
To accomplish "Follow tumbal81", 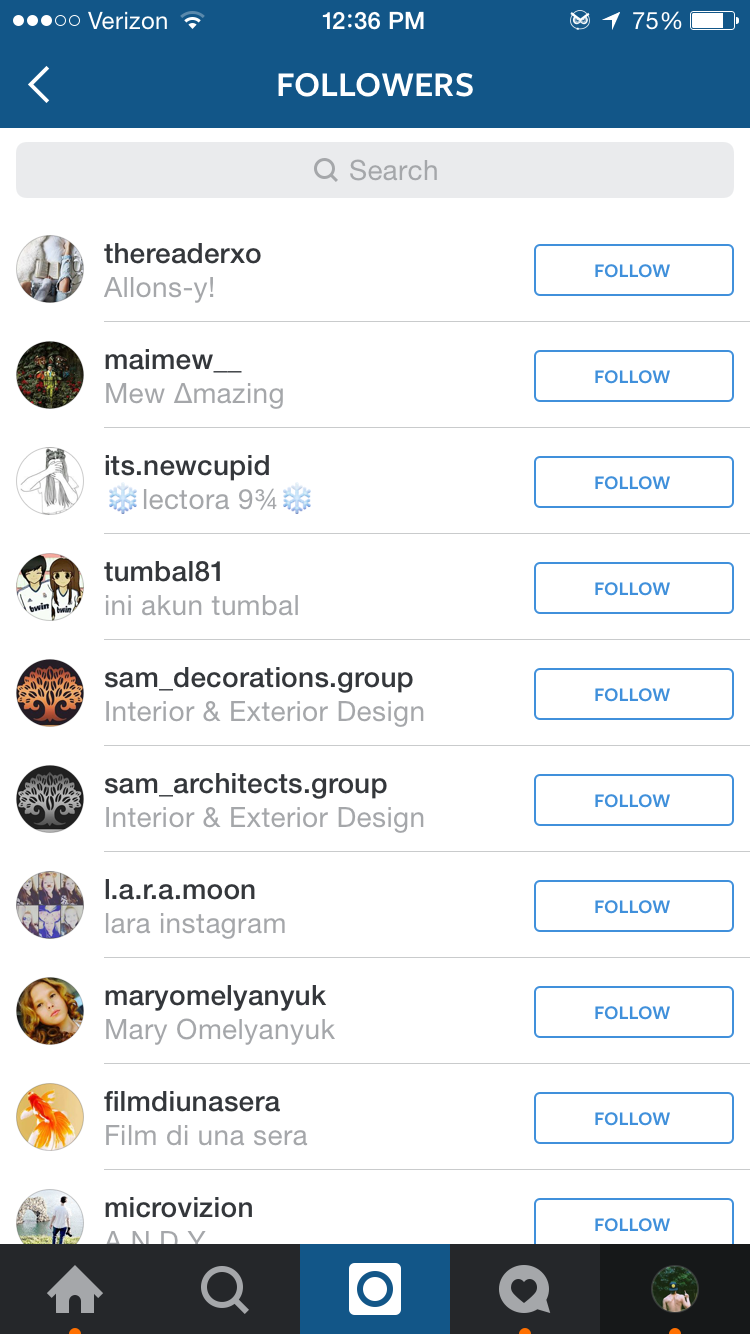I will click(x=634, y=588).
